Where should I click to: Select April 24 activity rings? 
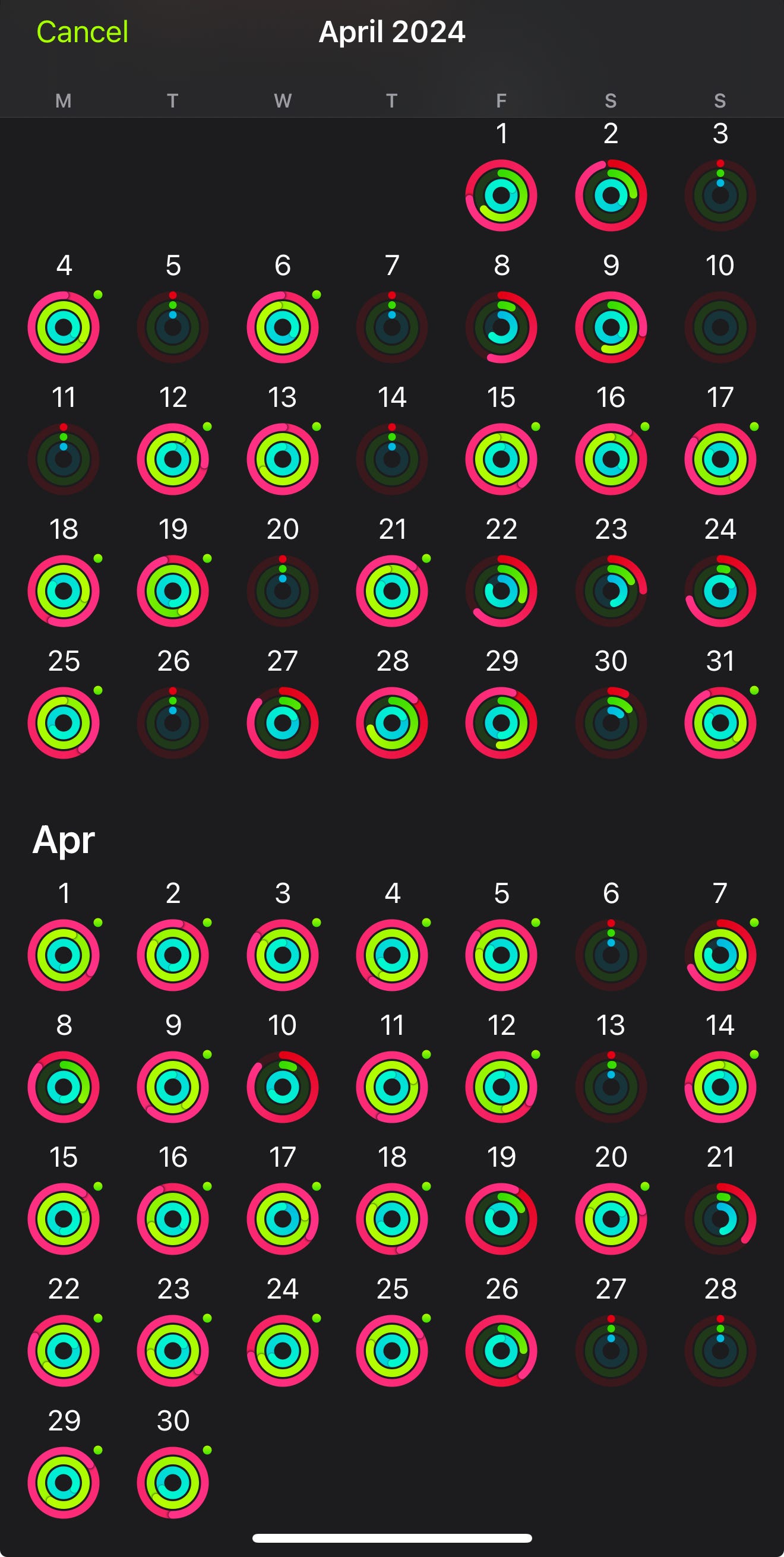[282, 1350]
